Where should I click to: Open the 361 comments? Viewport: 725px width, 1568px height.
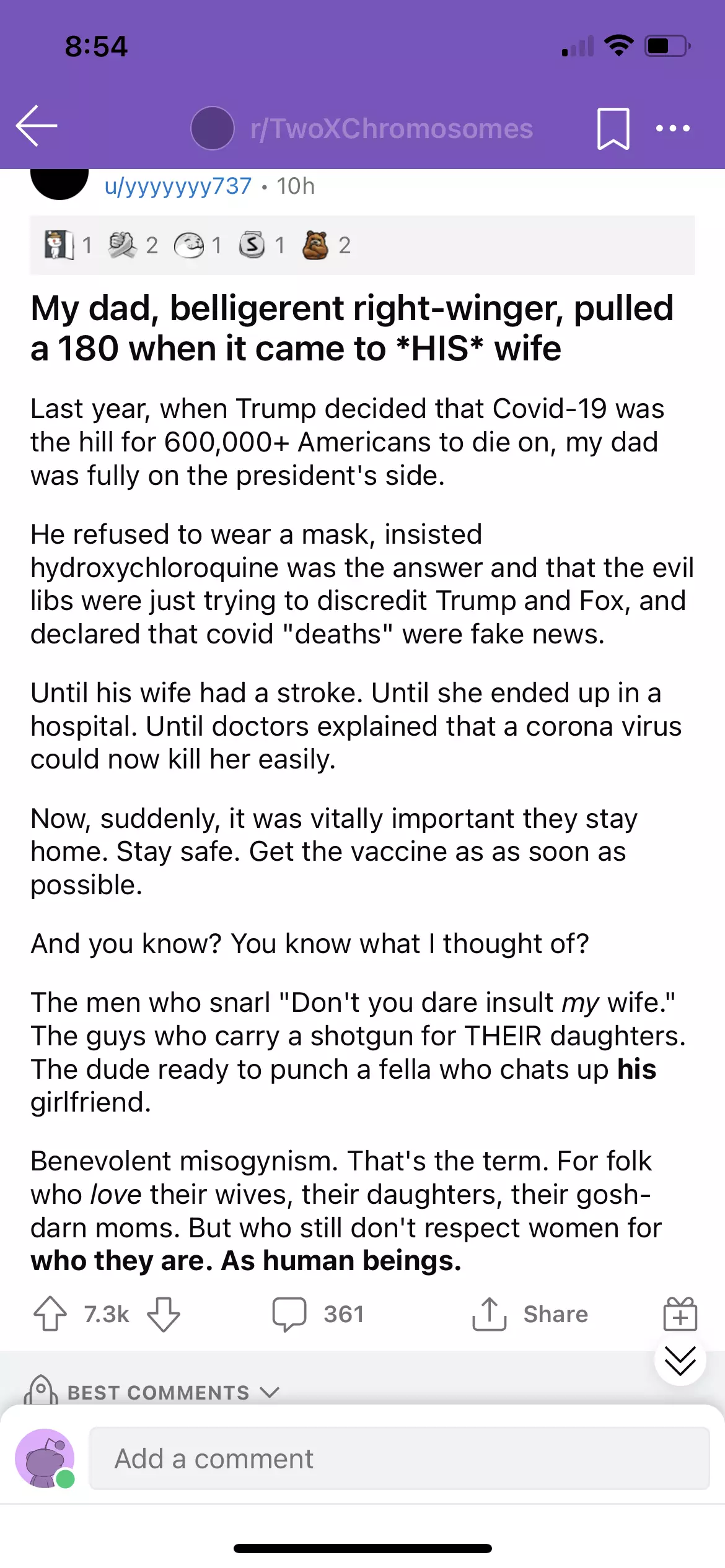click(319, 1313)
